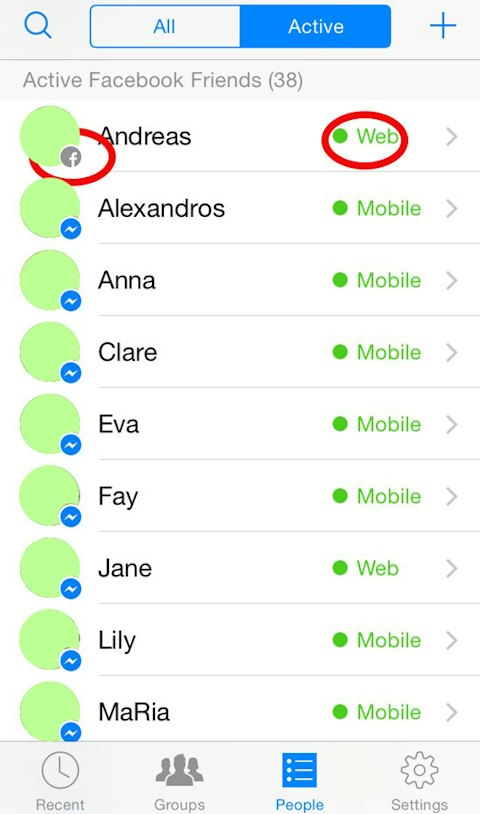Open the search magnifier icon
480x814 pixels.
tap(37, 25)
